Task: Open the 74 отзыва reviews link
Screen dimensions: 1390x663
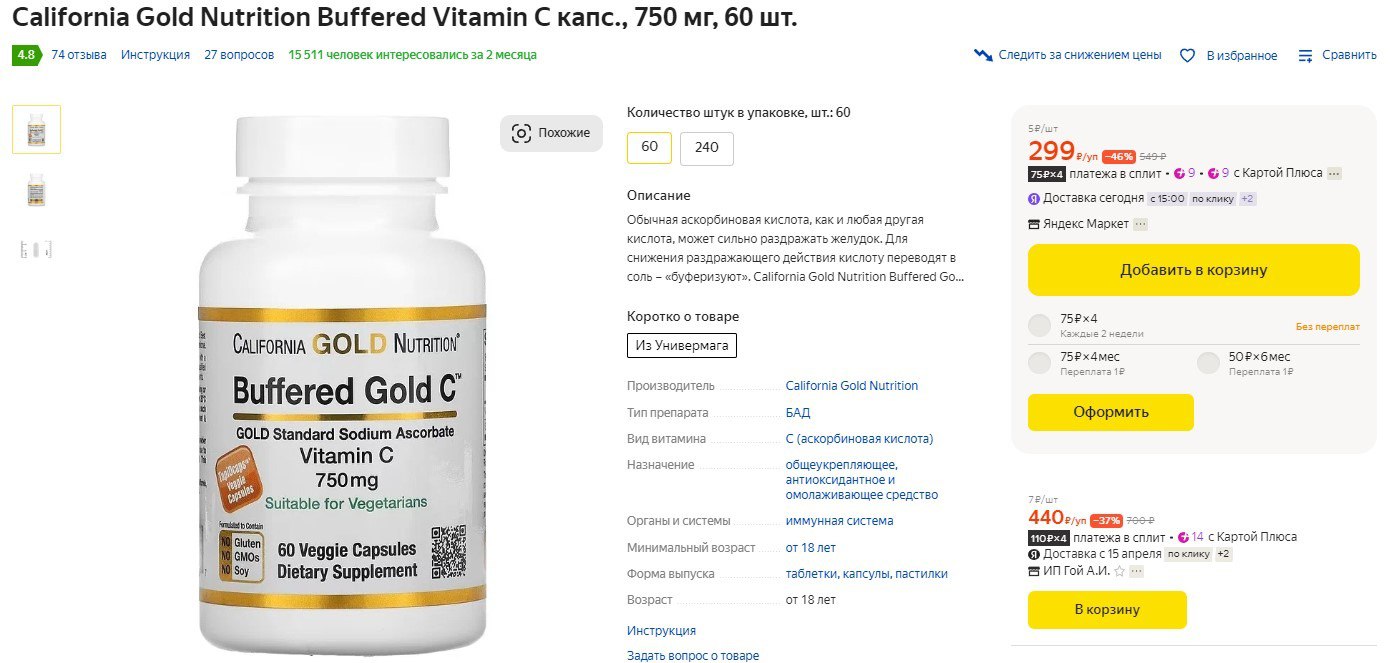Action: [78, 55]
